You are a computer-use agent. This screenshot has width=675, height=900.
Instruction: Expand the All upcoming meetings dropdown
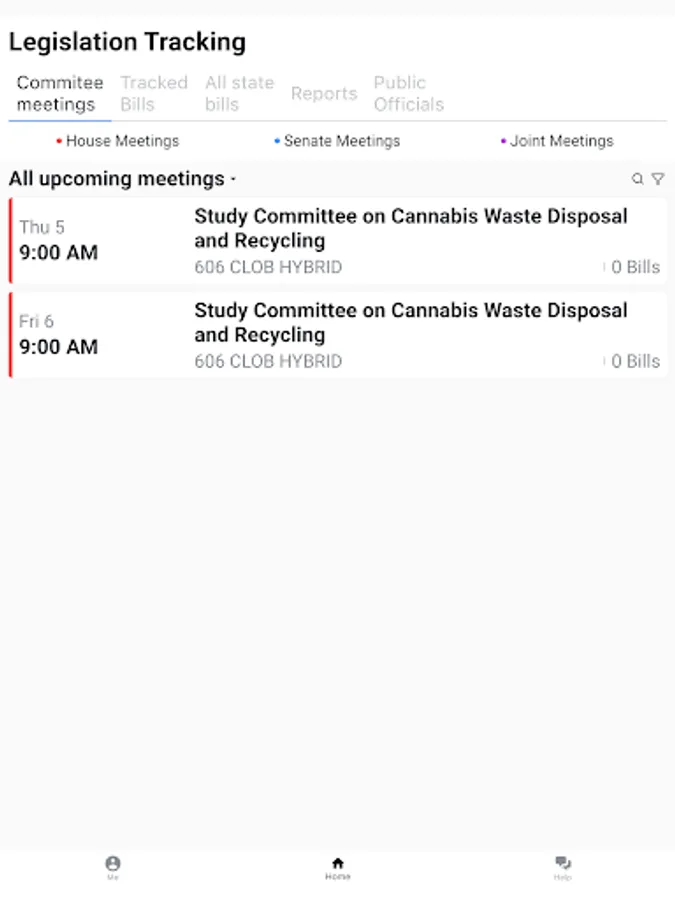pos(122,179)
